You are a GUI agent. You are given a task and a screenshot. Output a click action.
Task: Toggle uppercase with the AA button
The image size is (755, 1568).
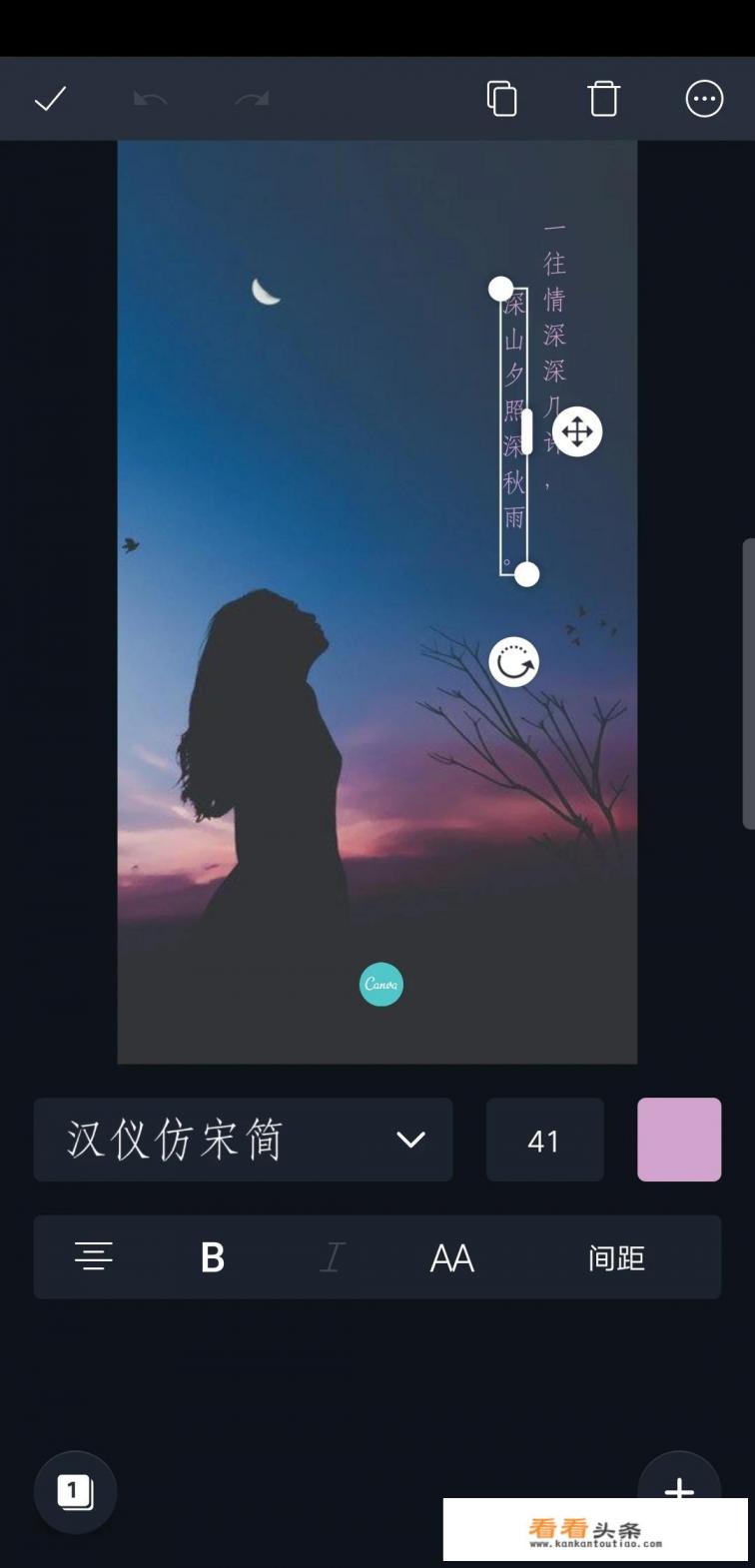(451, 1257)
